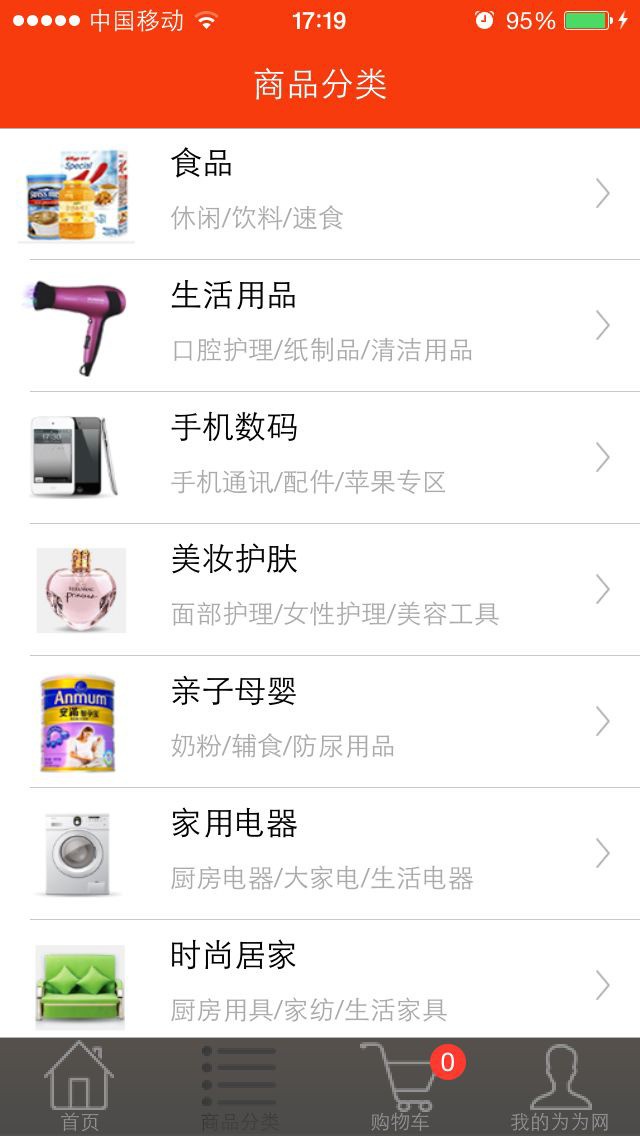Go to 时尚居家 home category
This screenshot has width=640, height=1136.
click(x=320, y=982)
